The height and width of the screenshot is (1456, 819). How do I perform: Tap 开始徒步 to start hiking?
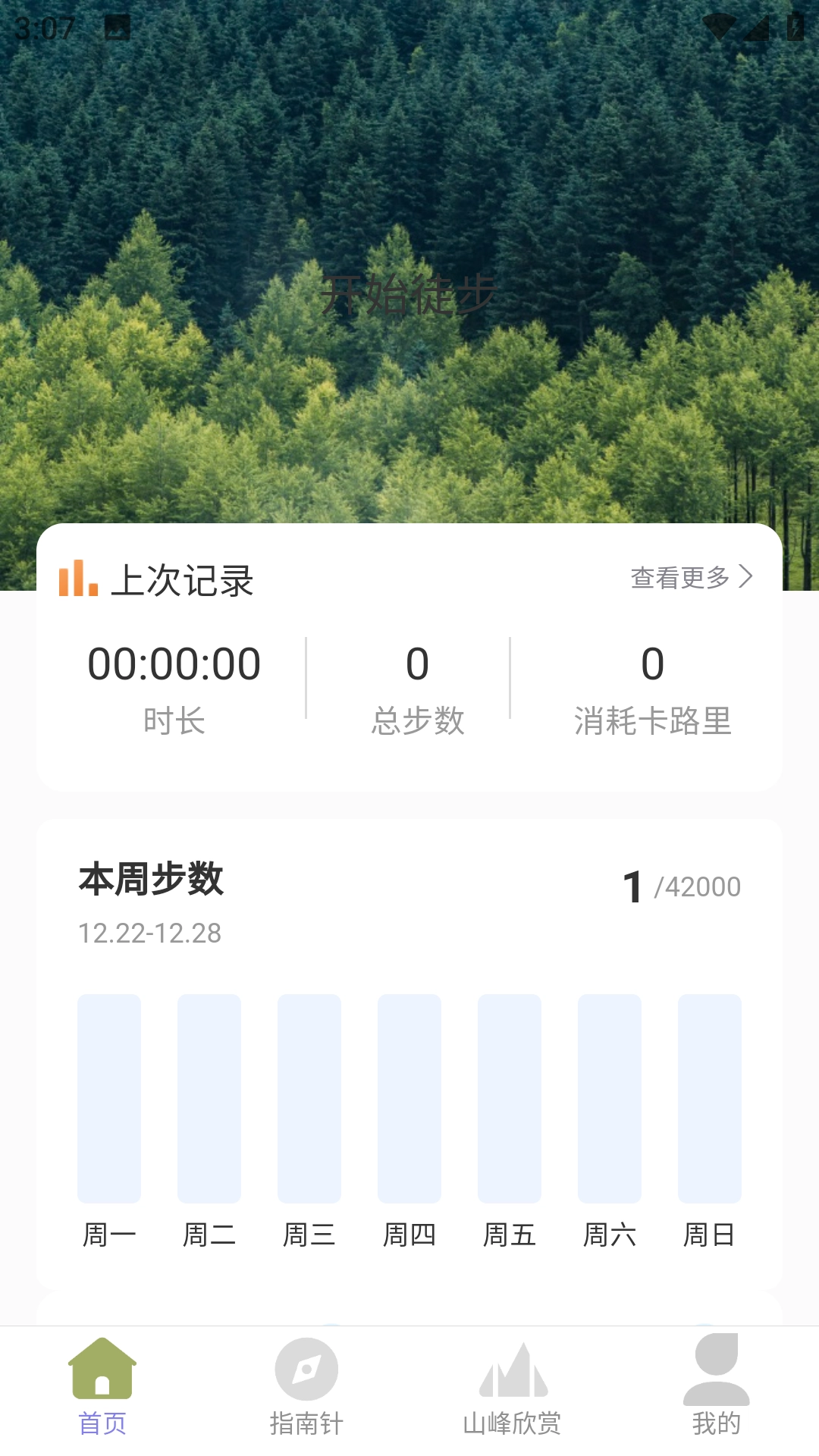click(x=409, y=294)
